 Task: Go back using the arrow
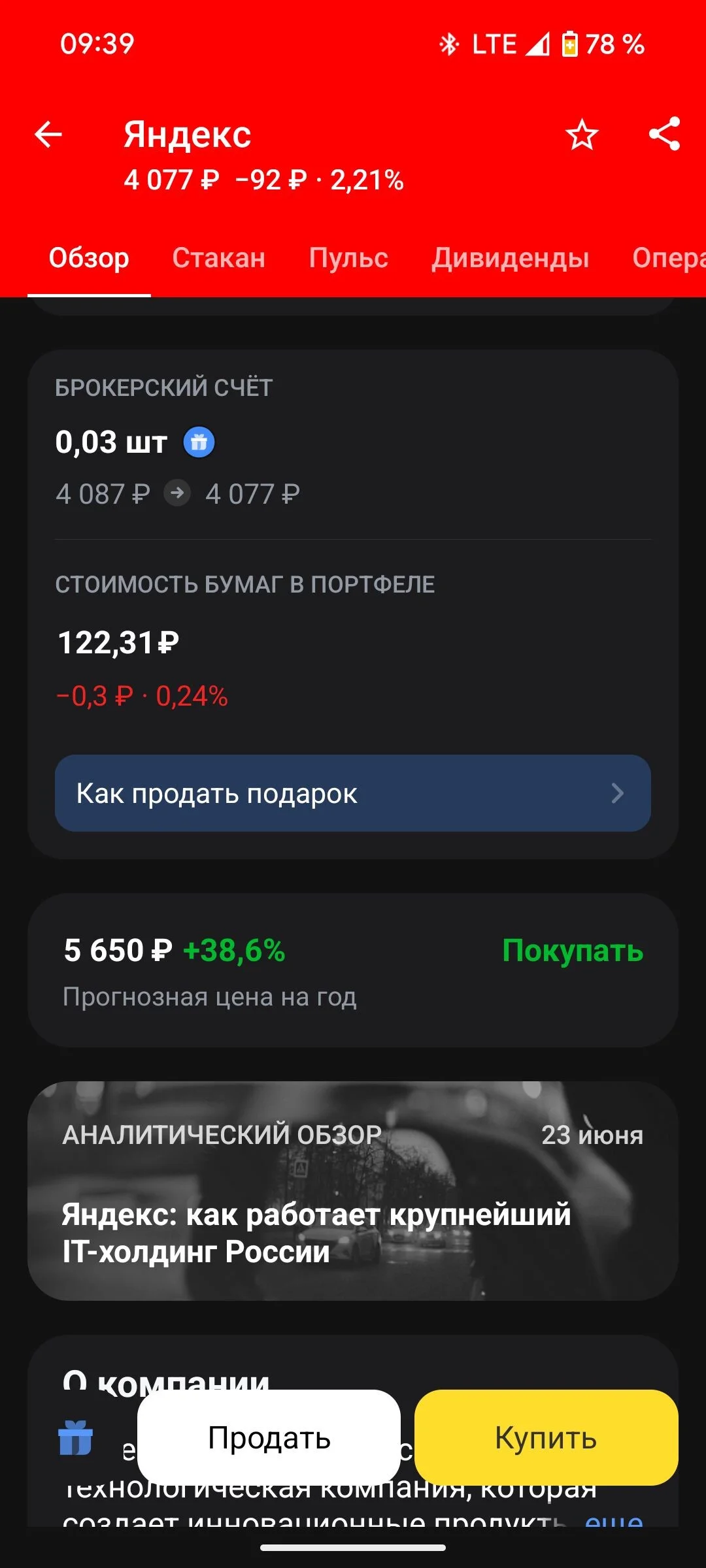click(x=48, y=135)
